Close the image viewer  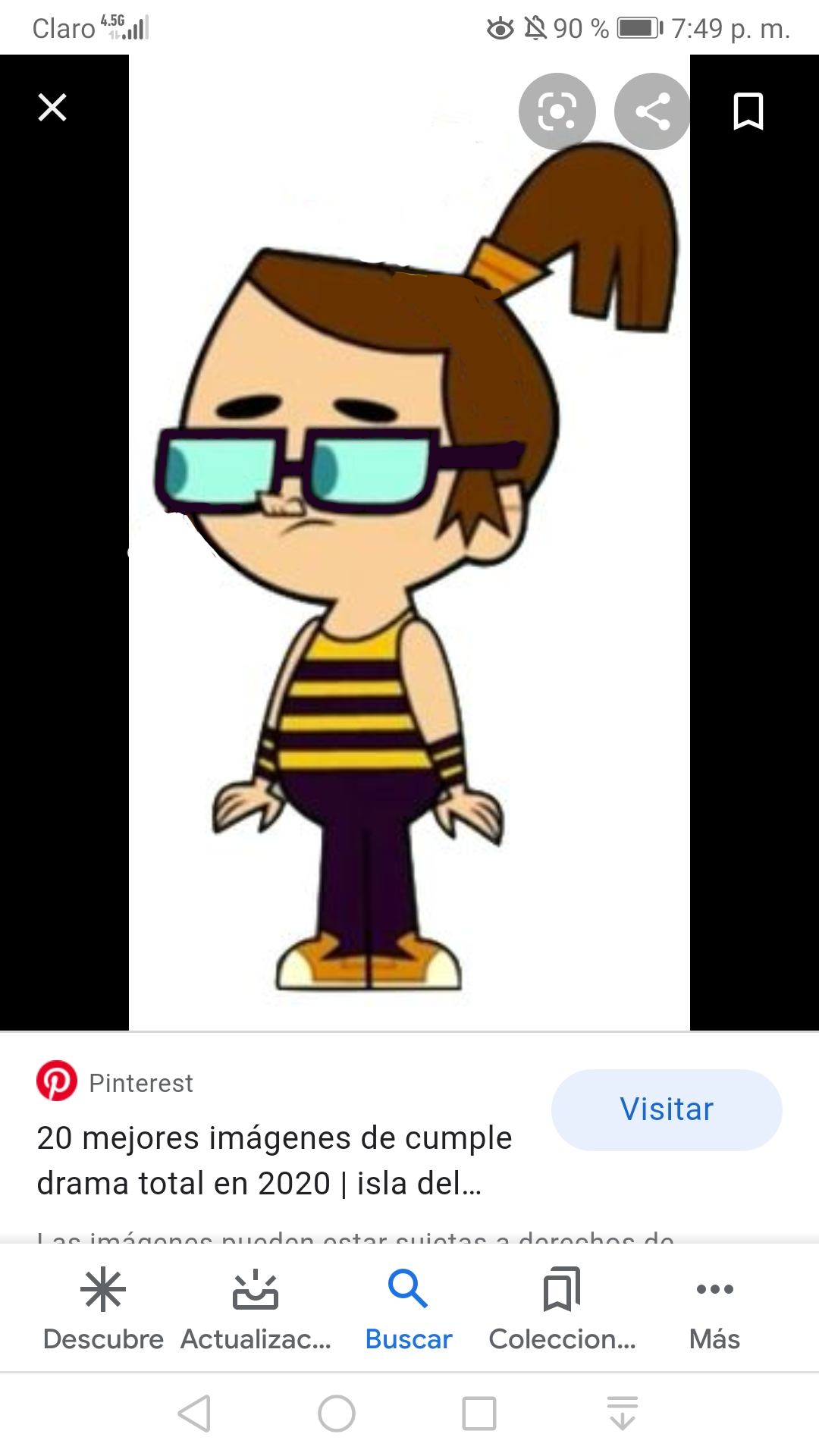(52, 108)
